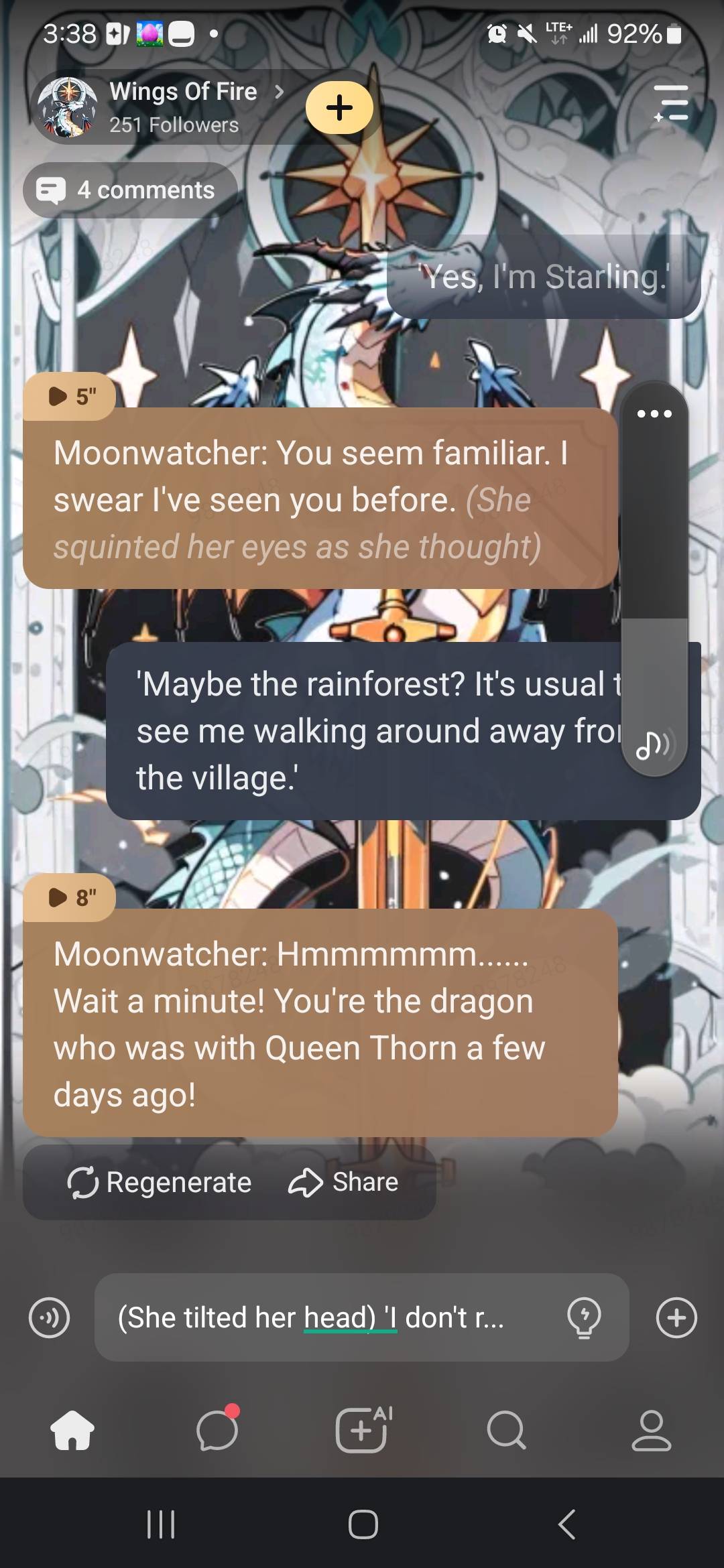Tap the voice input icon beside the text field

50,1317
